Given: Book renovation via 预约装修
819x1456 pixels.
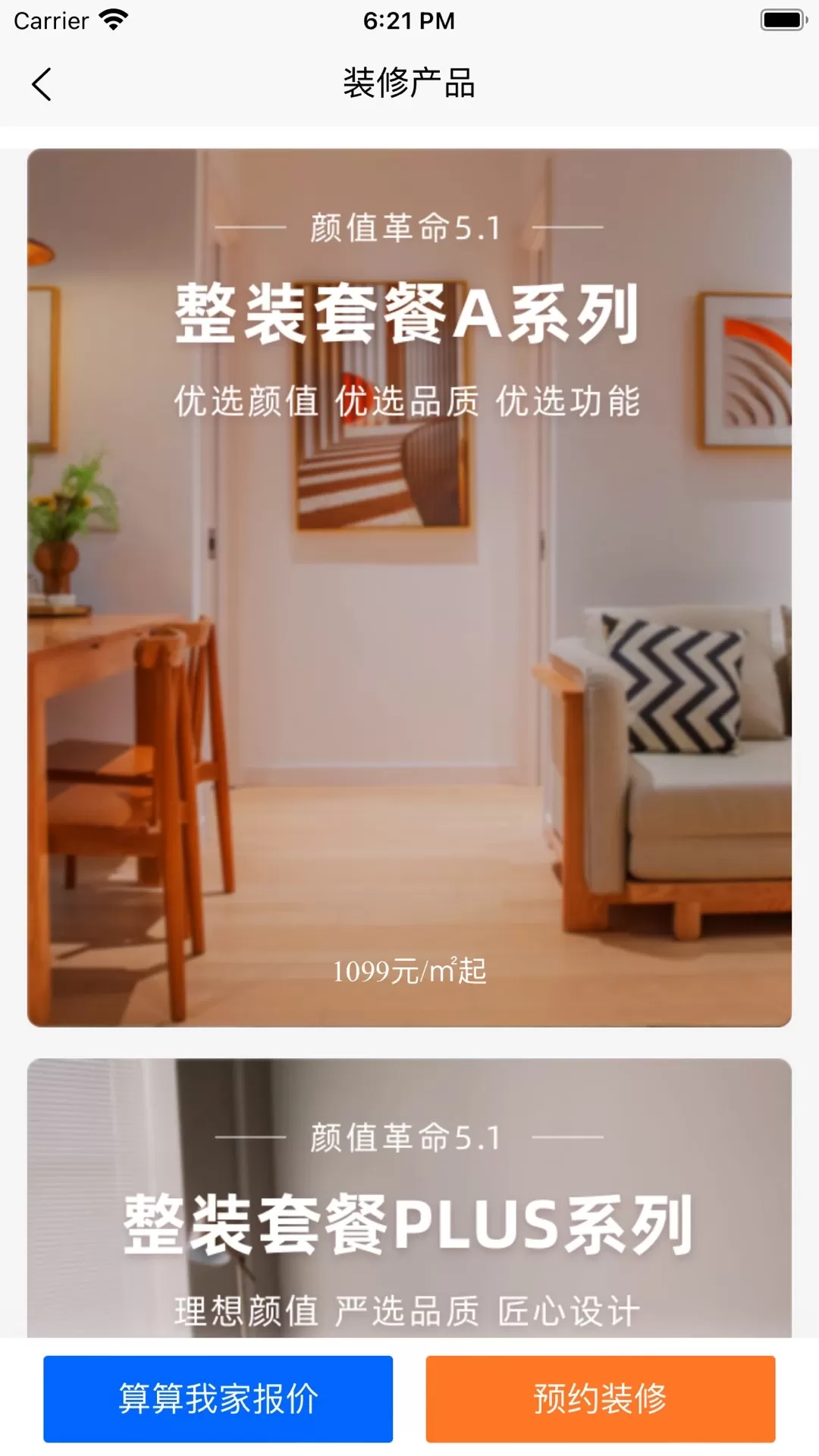Looking at the screenshot, I should click(601, 1399).
